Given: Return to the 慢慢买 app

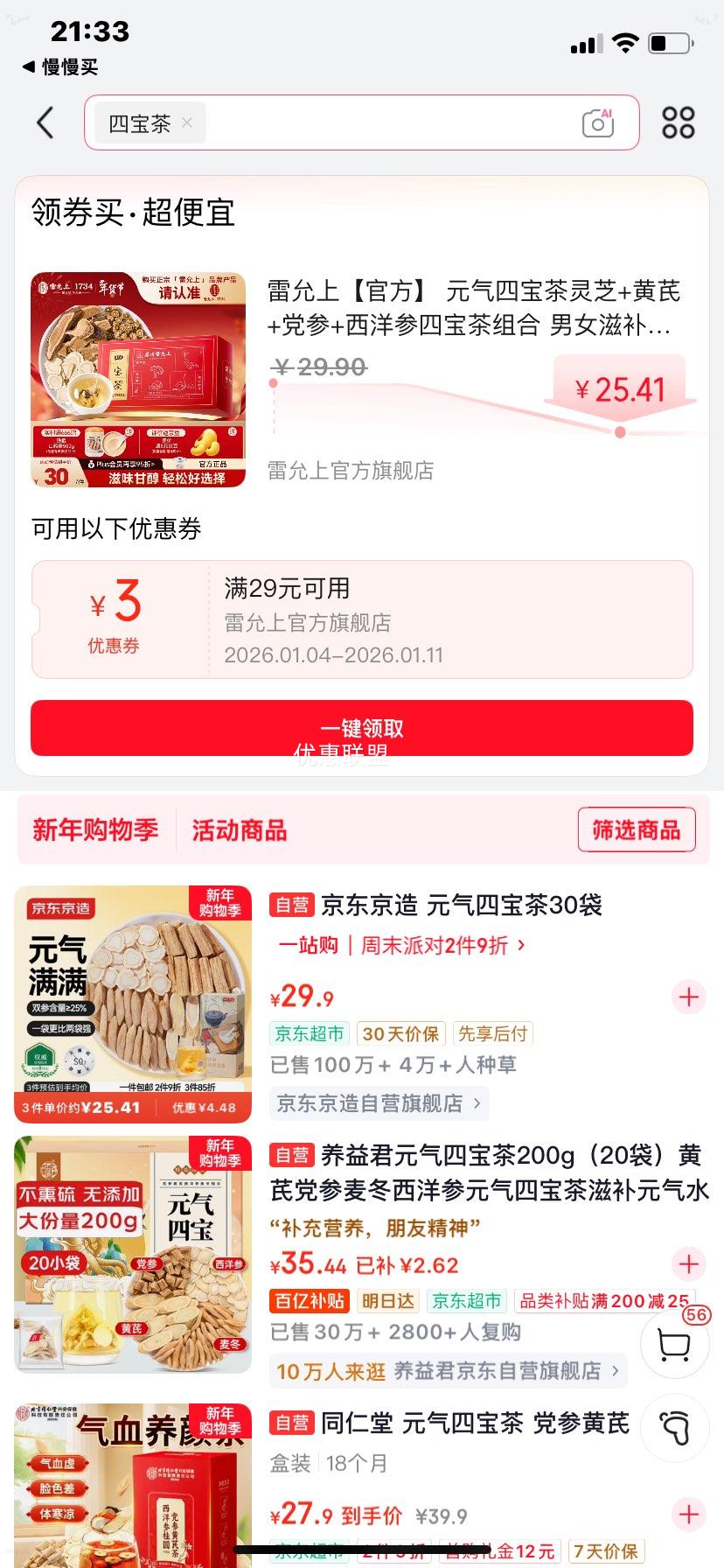Looking at the screenshot, I should 59,67.
